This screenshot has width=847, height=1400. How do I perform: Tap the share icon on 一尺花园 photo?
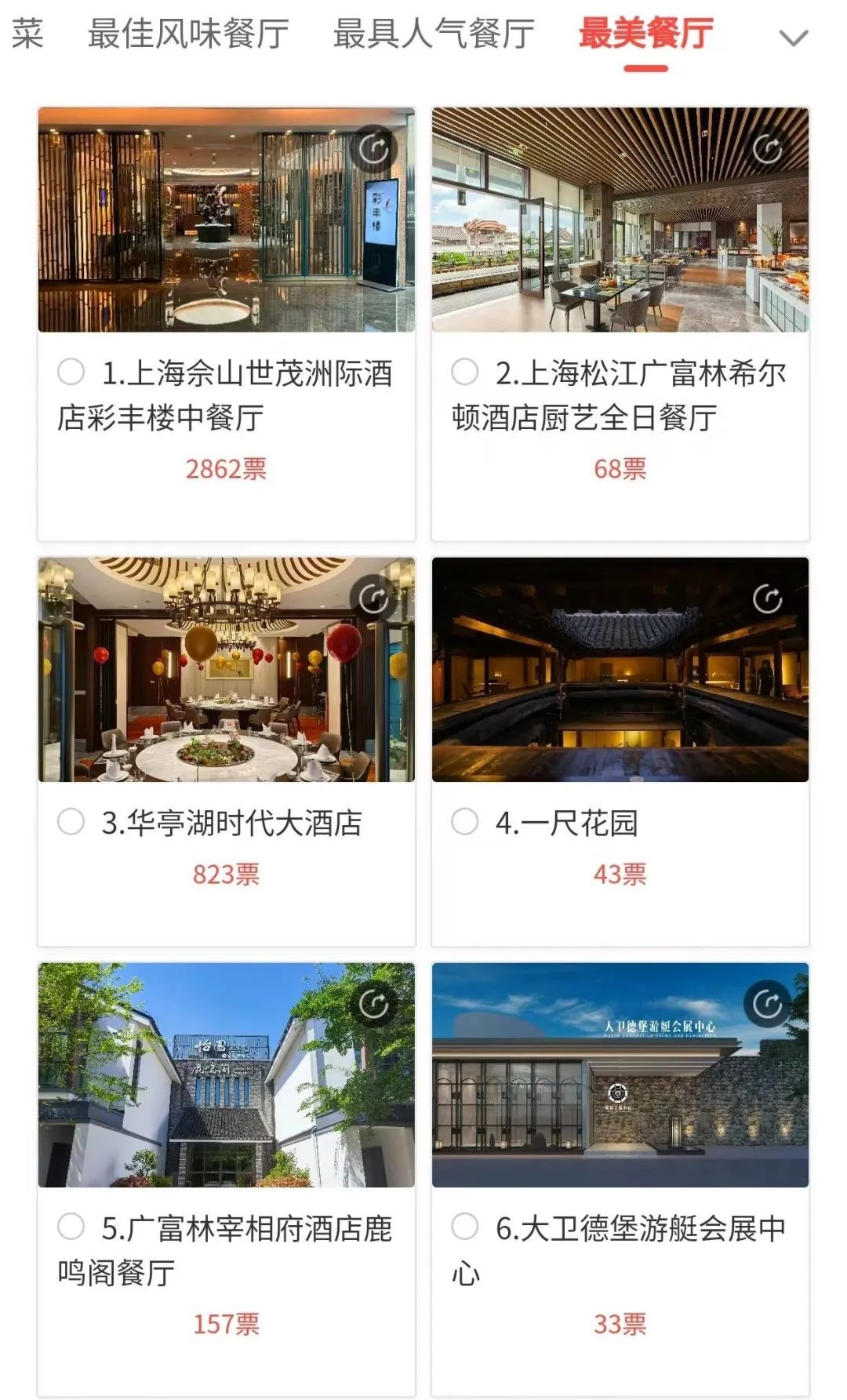[x=767, y=599]
